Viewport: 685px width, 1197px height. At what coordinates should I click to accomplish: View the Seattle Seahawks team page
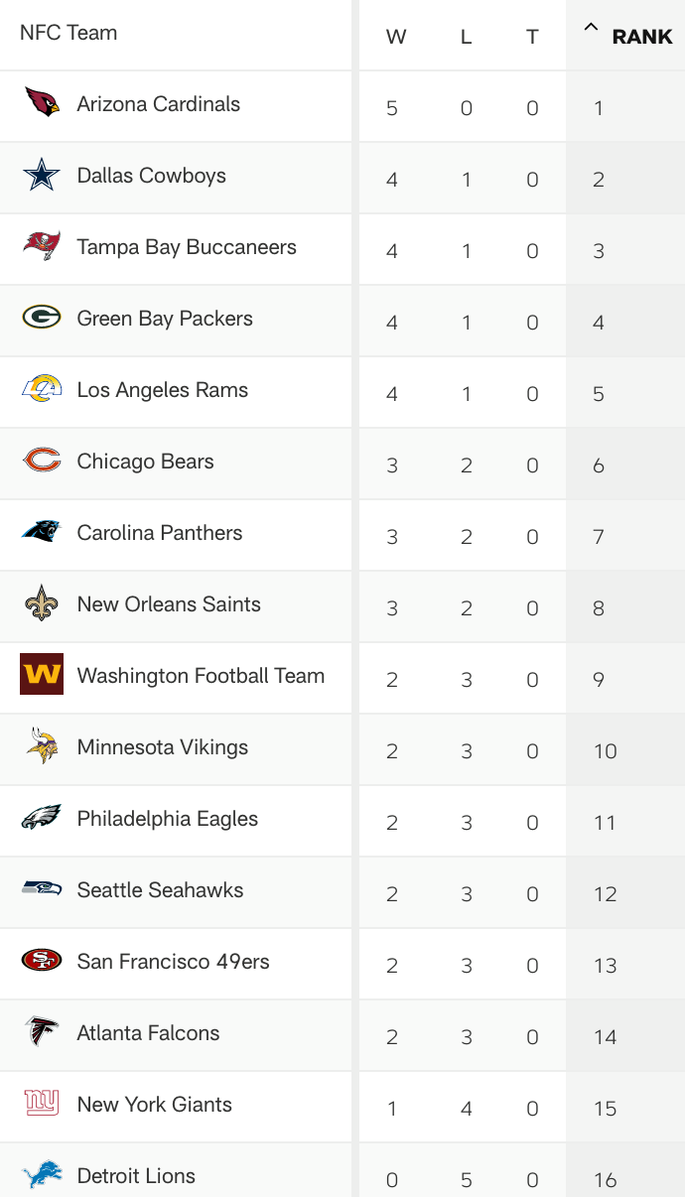click(160, 890)
